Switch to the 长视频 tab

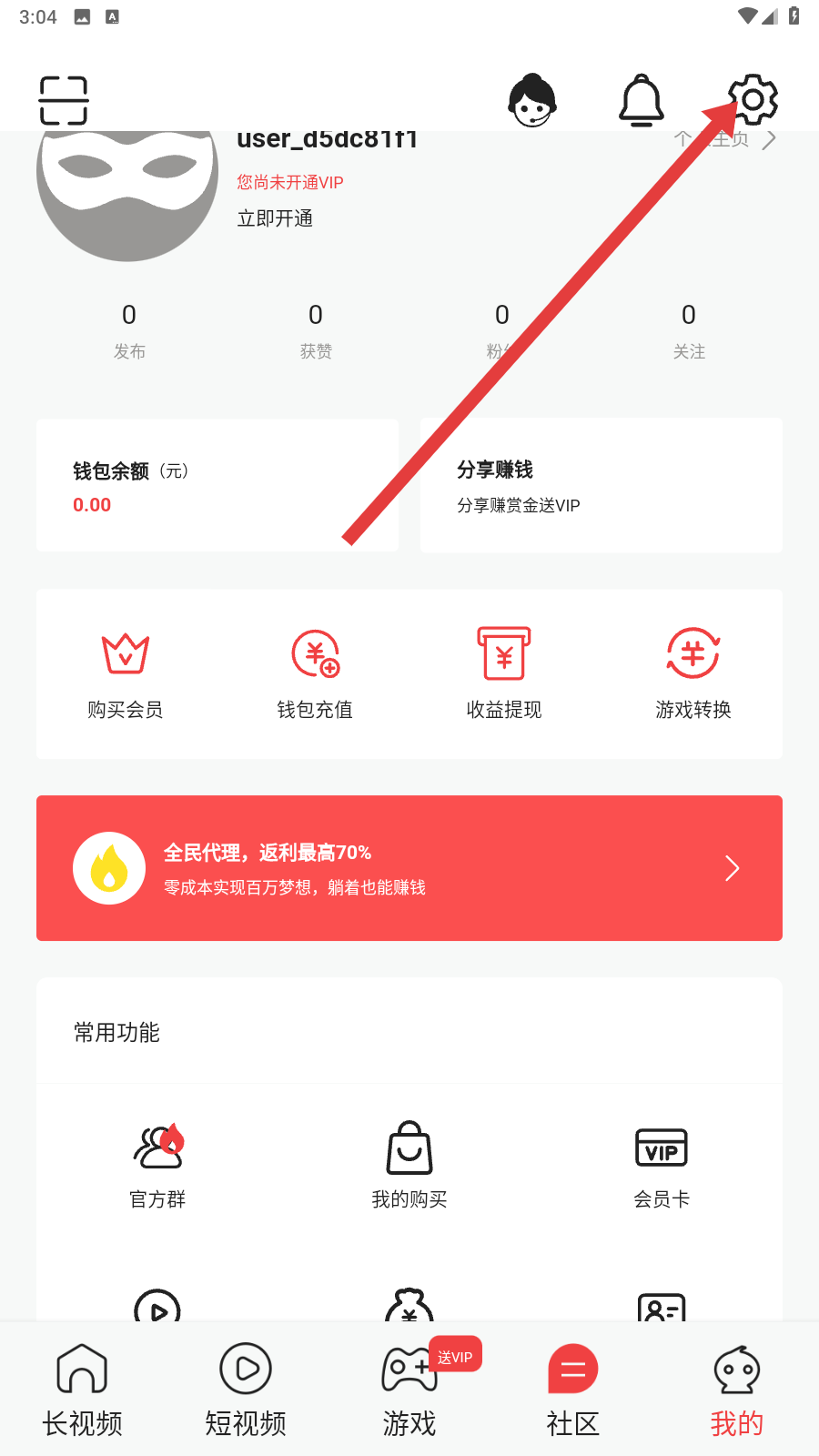coord(82,1390)
